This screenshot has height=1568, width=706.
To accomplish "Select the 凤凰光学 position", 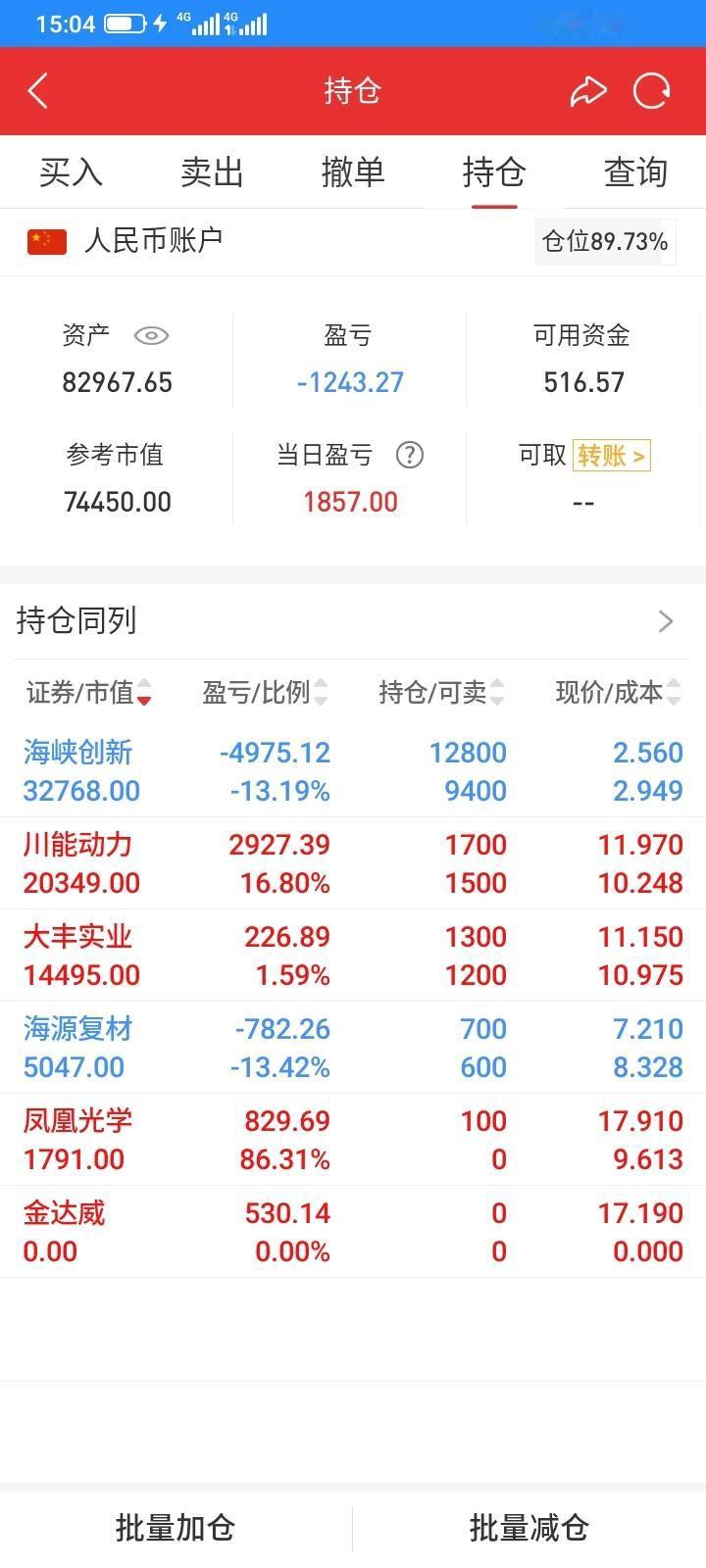I will [x=353, y=1140].
